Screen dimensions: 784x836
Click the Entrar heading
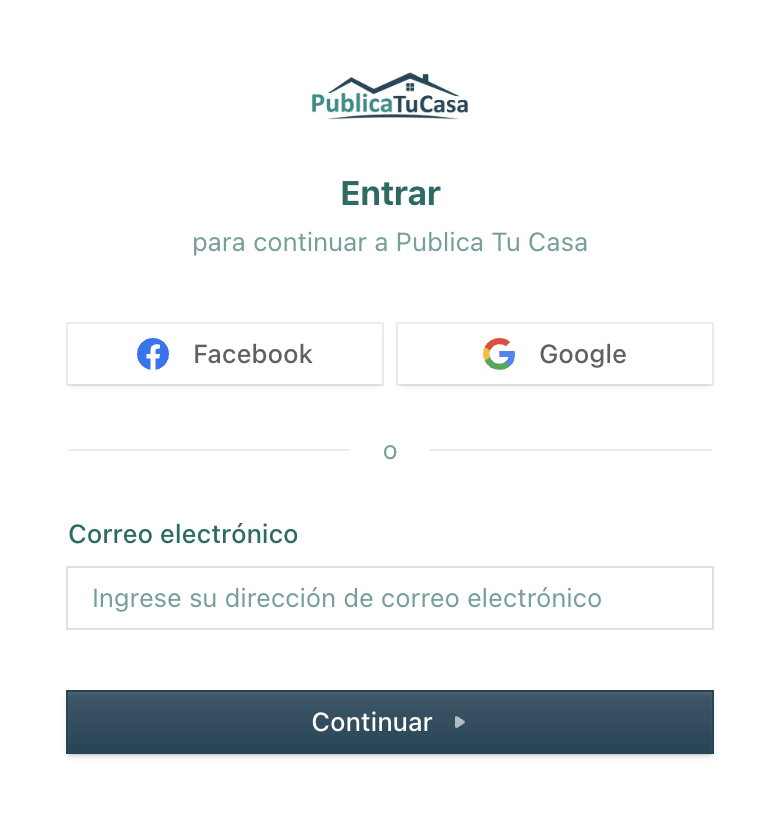390,193
